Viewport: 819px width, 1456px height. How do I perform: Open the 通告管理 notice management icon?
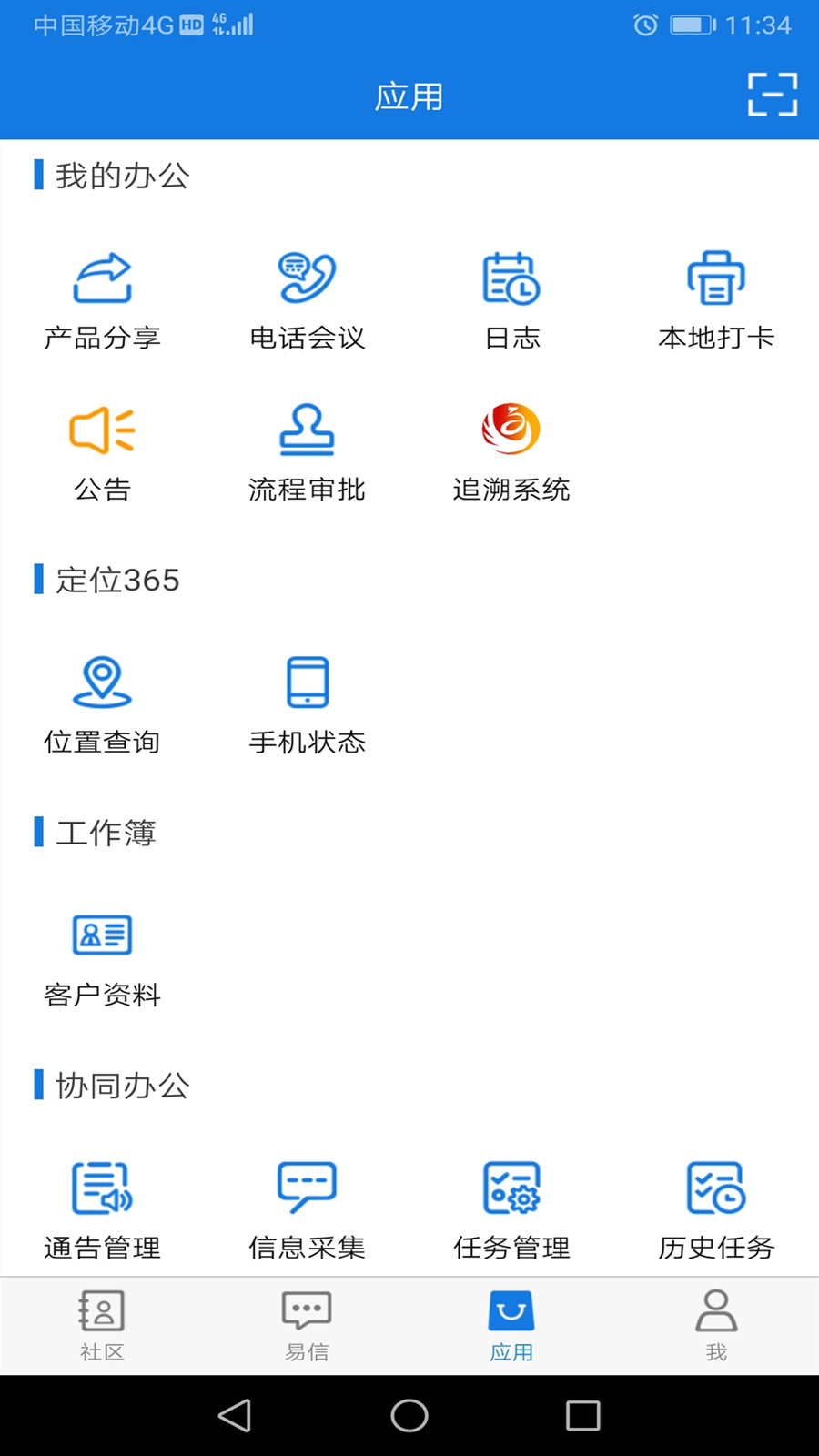point(102,1188)
